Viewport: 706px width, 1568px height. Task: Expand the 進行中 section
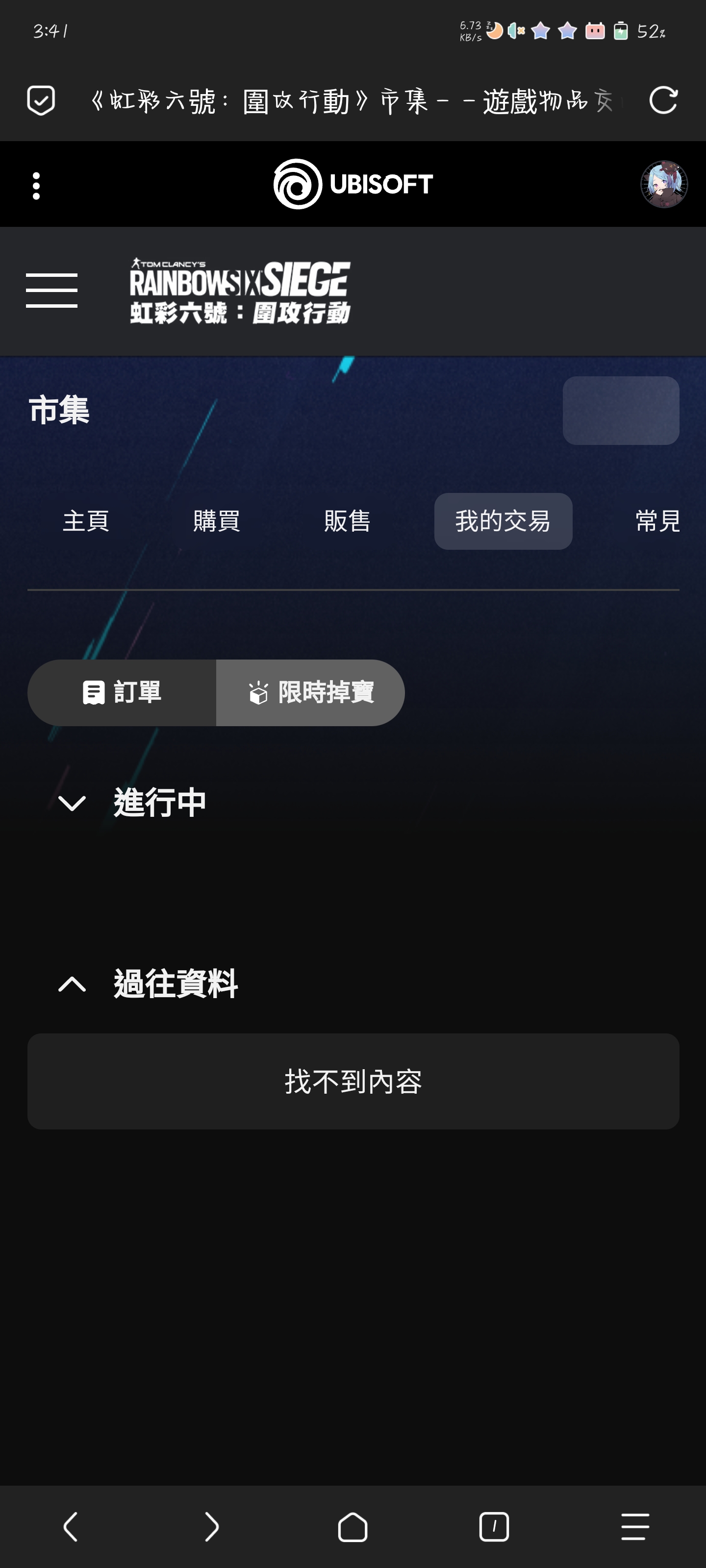[73, 802]
